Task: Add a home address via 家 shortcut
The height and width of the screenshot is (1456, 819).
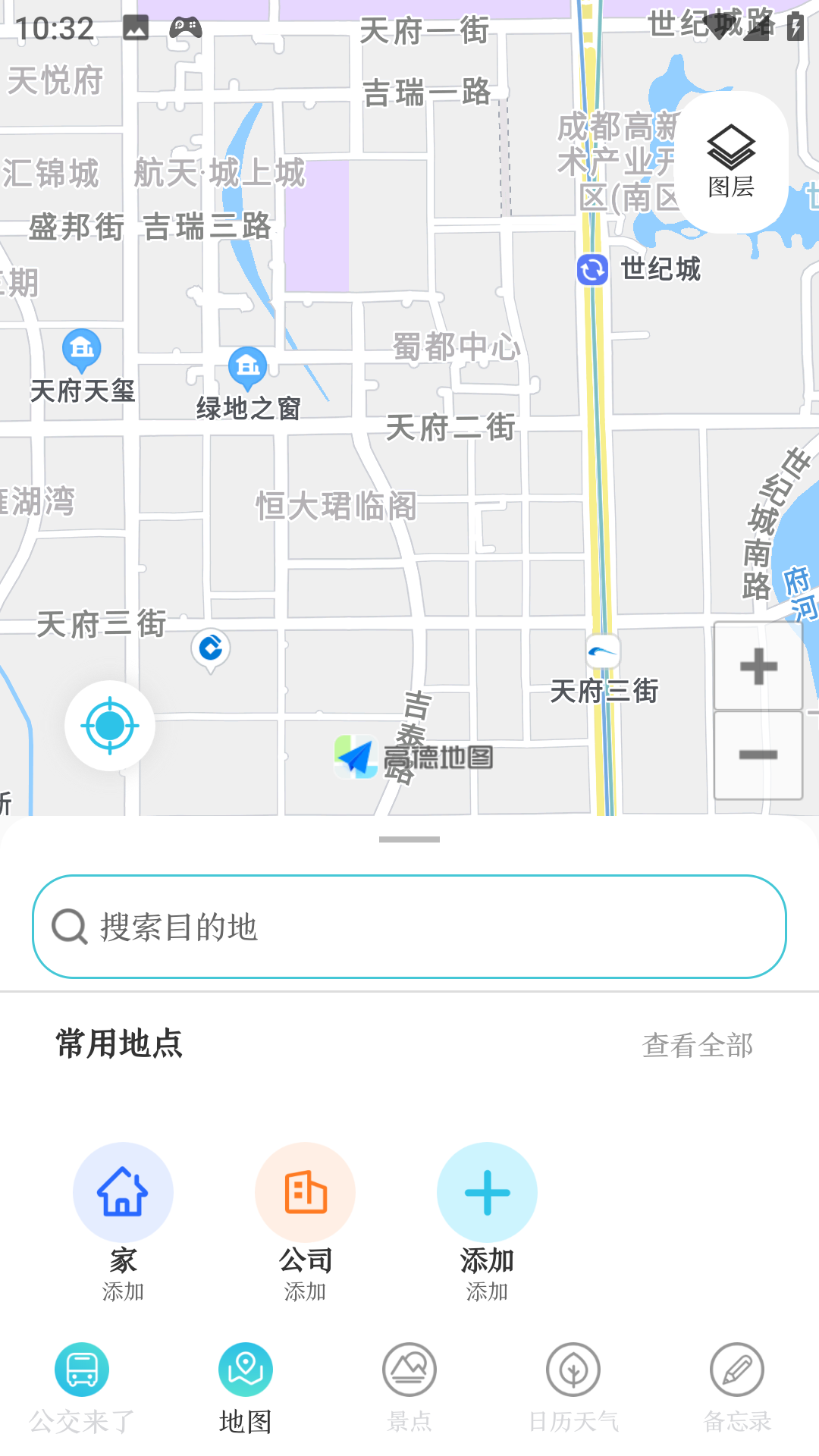Action: tap(122, 1191)
